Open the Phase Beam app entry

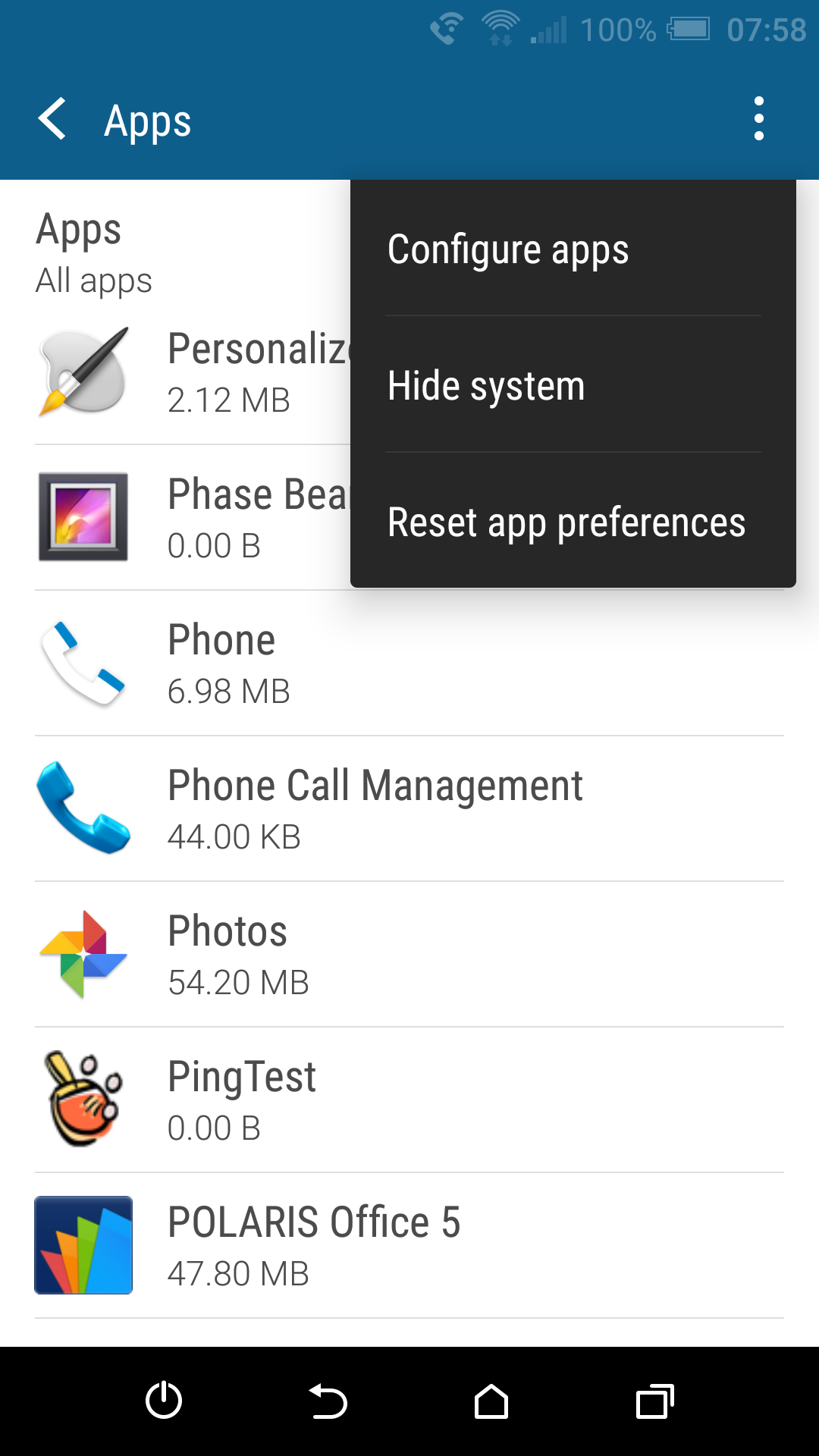190,518
